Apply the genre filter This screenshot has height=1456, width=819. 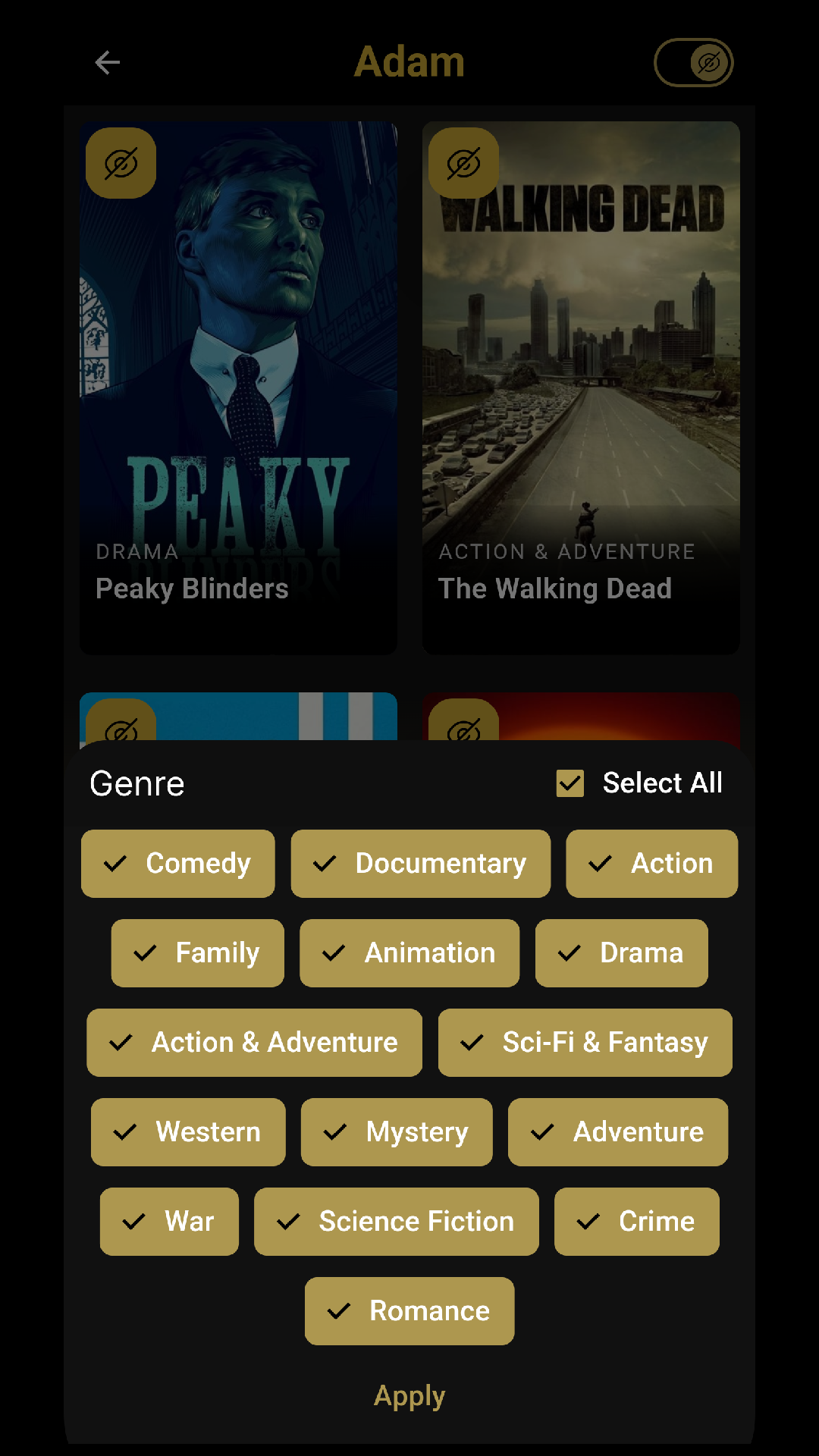coord(409,1396)
